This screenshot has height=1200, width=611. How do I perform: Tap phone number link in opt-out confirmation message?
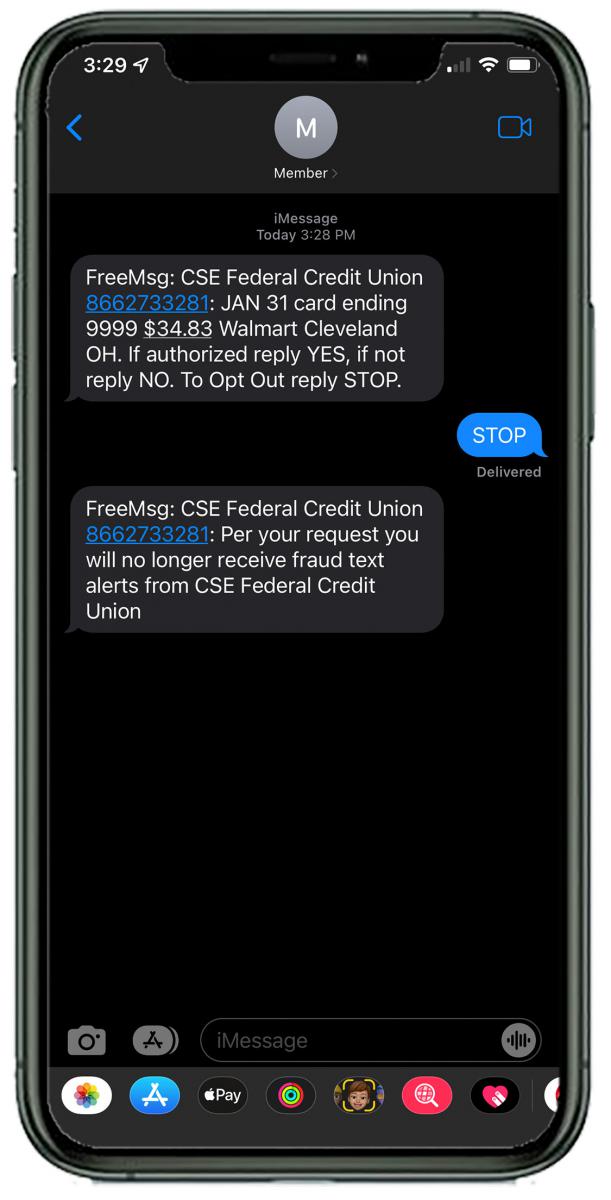[x=147, y=534]
